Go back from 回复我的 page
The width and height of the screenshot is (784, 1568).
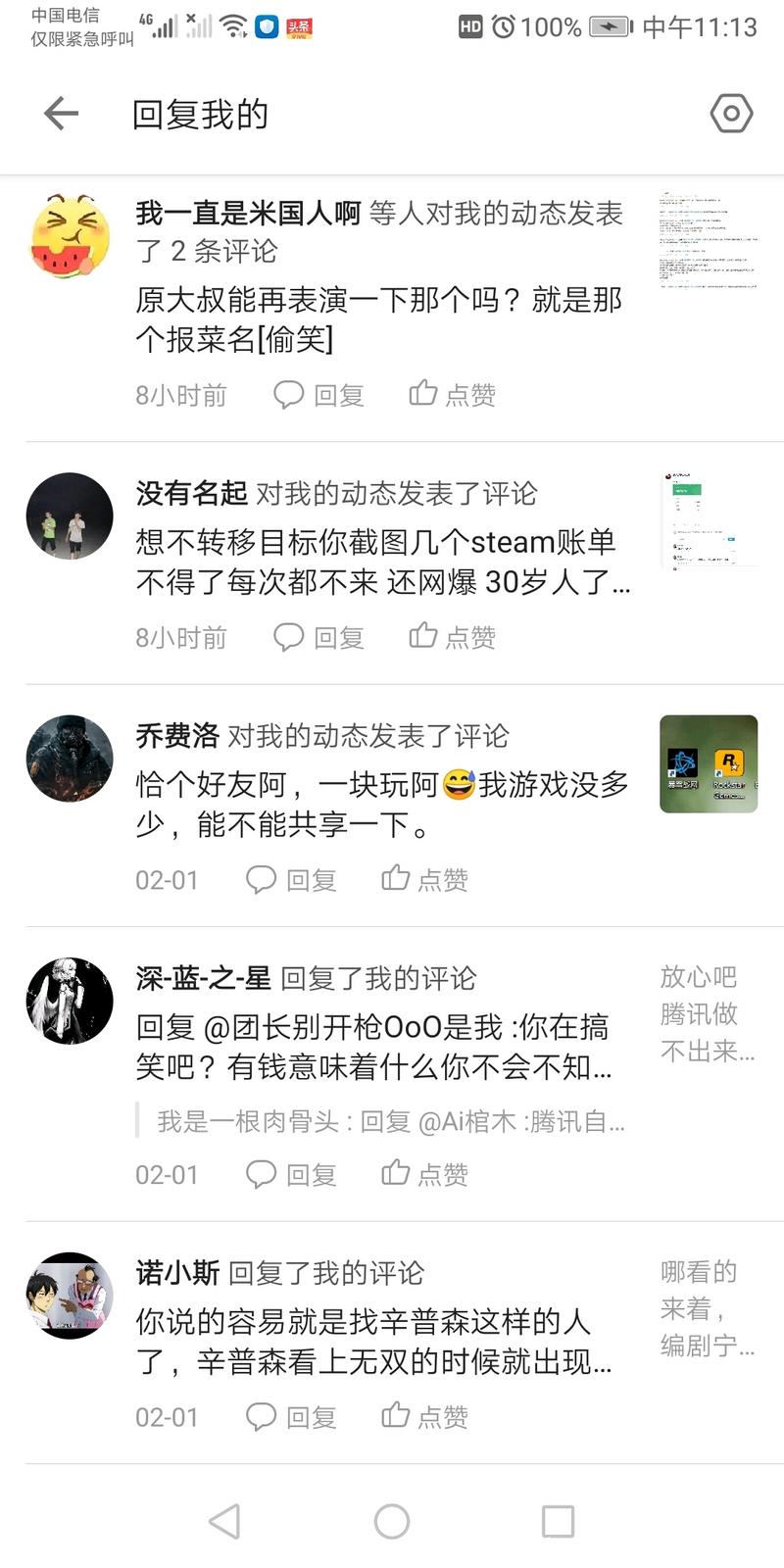coord(61,114)
